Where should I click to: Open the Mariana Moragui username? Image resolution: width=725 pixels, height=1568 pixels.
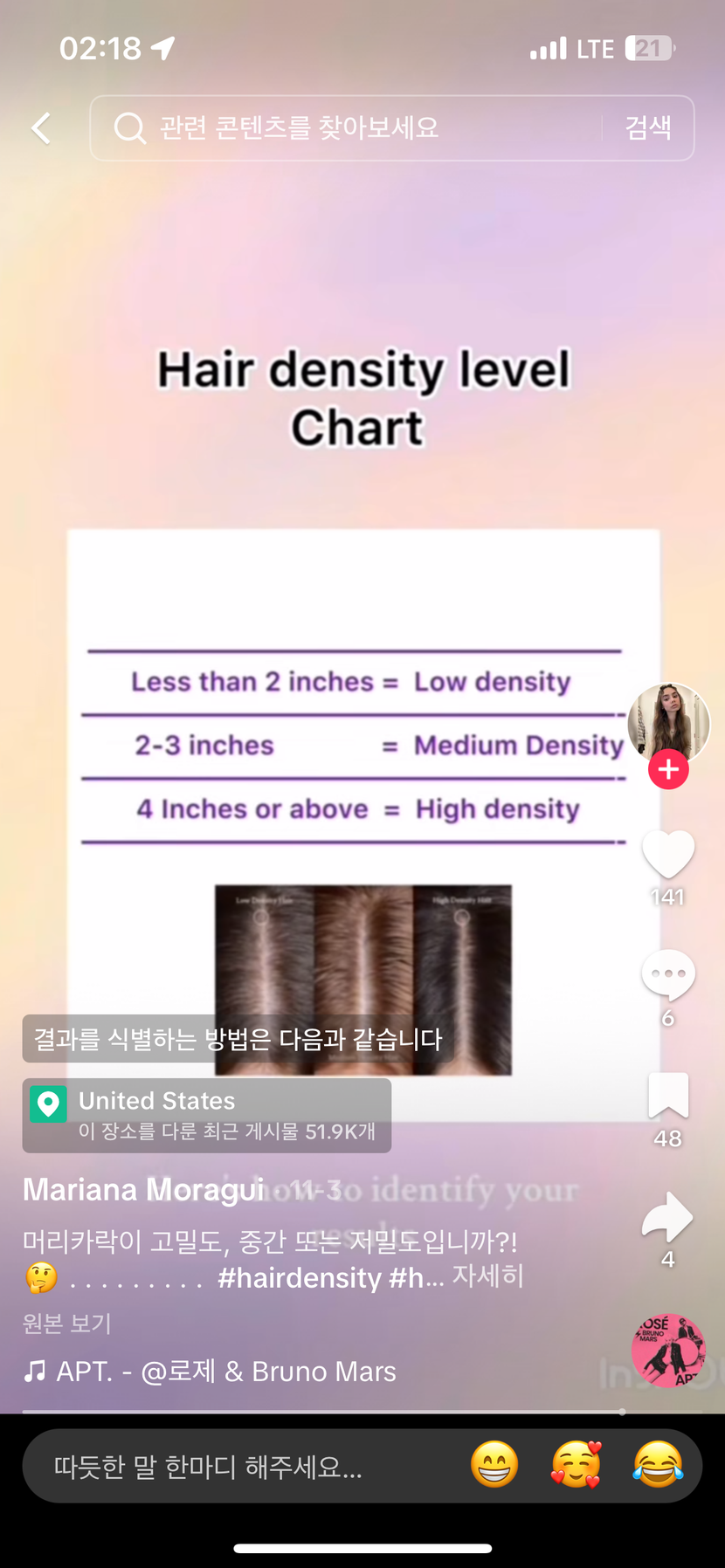pyautogui.click(x=142, y=1189)
